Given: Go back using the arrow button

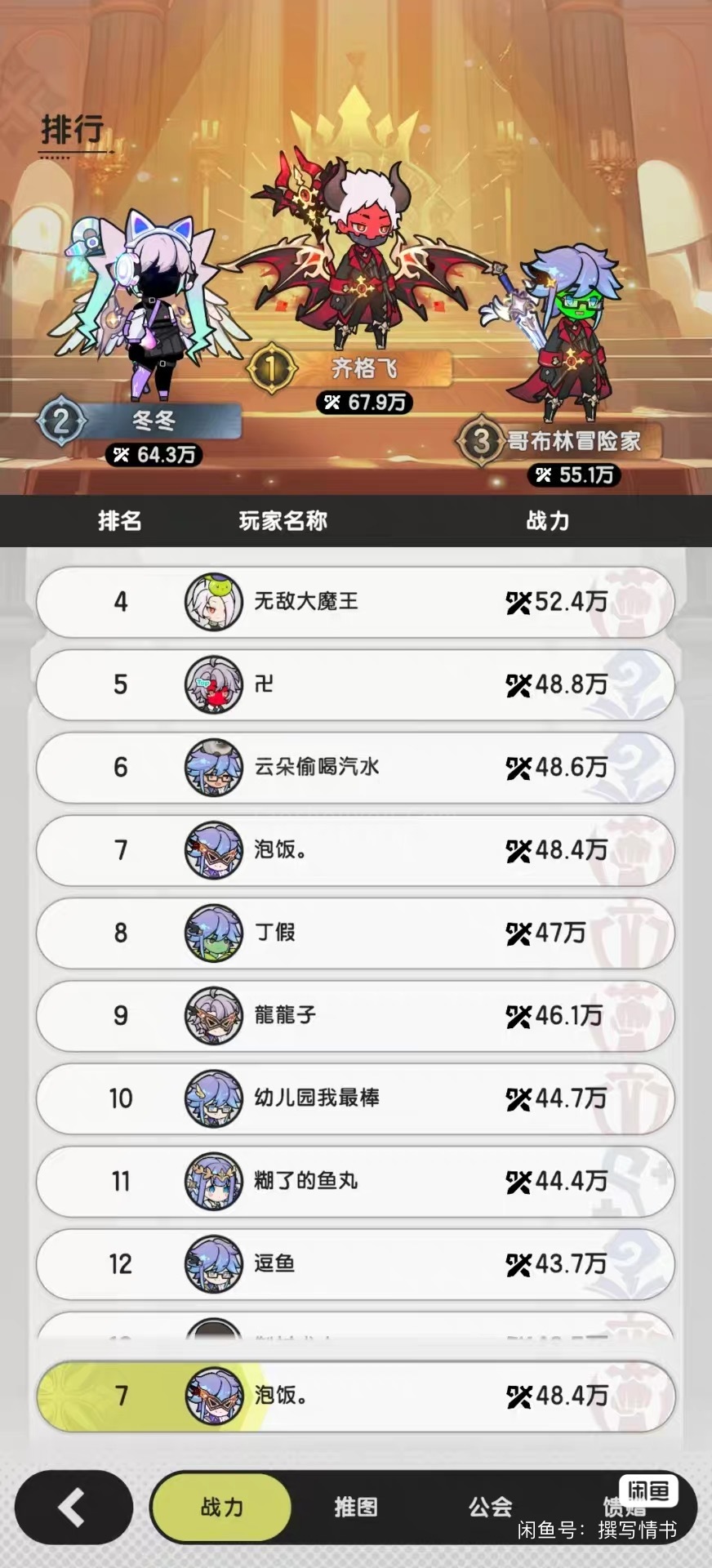Looking at the screenshot, I should pos(73,1507).
